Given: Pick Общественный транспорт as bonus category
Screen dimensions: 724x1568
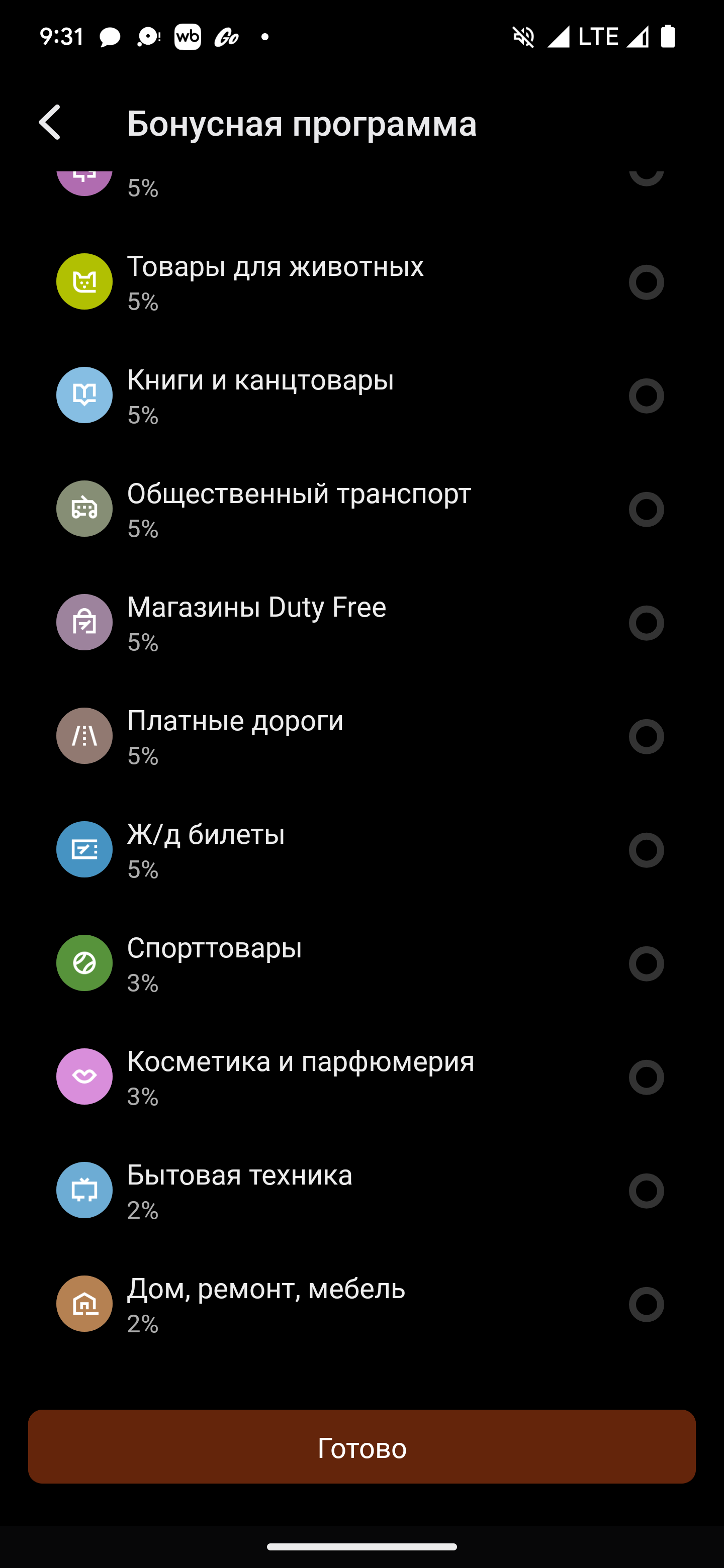Looking at the screenshot, I should tap(361, 509).
